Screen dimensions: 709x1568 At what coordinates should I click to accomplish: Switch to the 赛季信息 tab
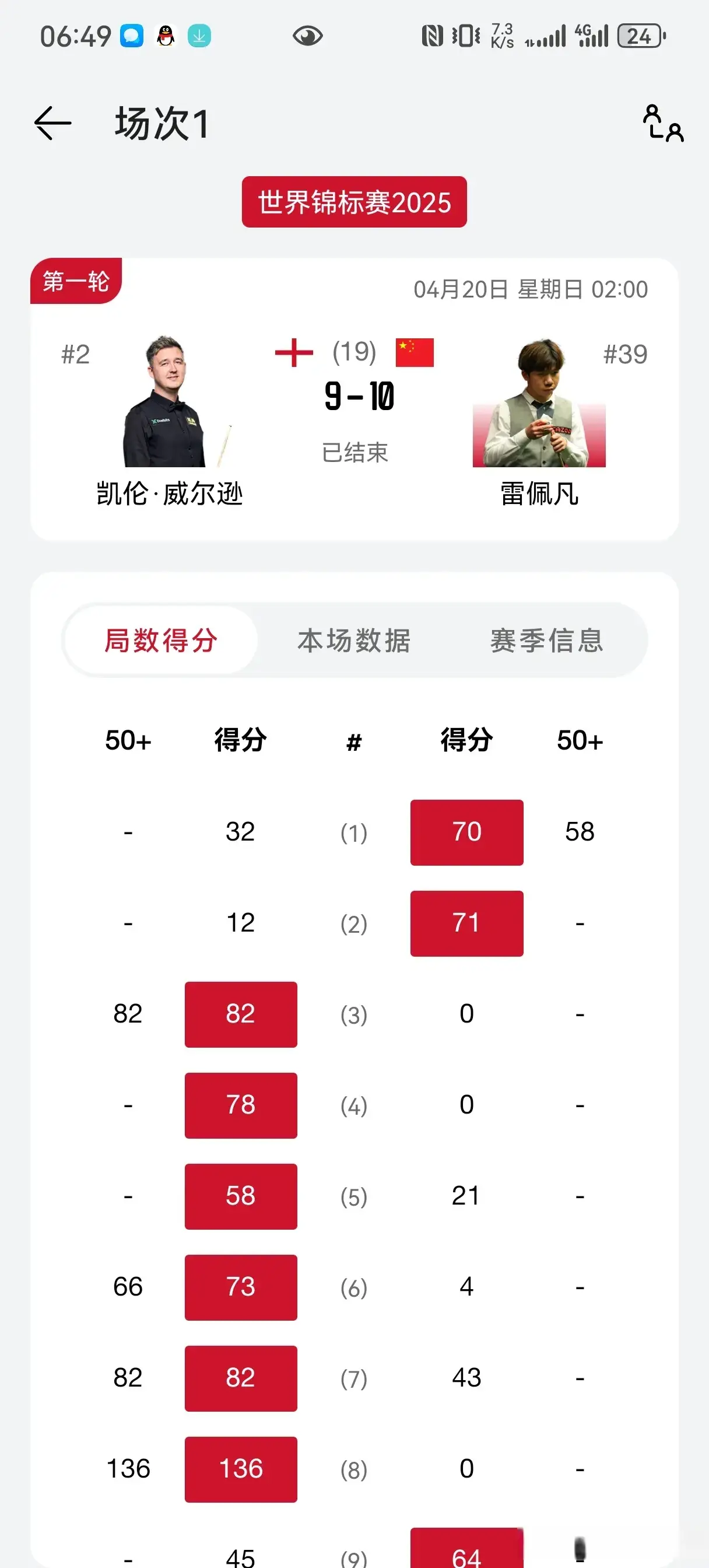546,640
